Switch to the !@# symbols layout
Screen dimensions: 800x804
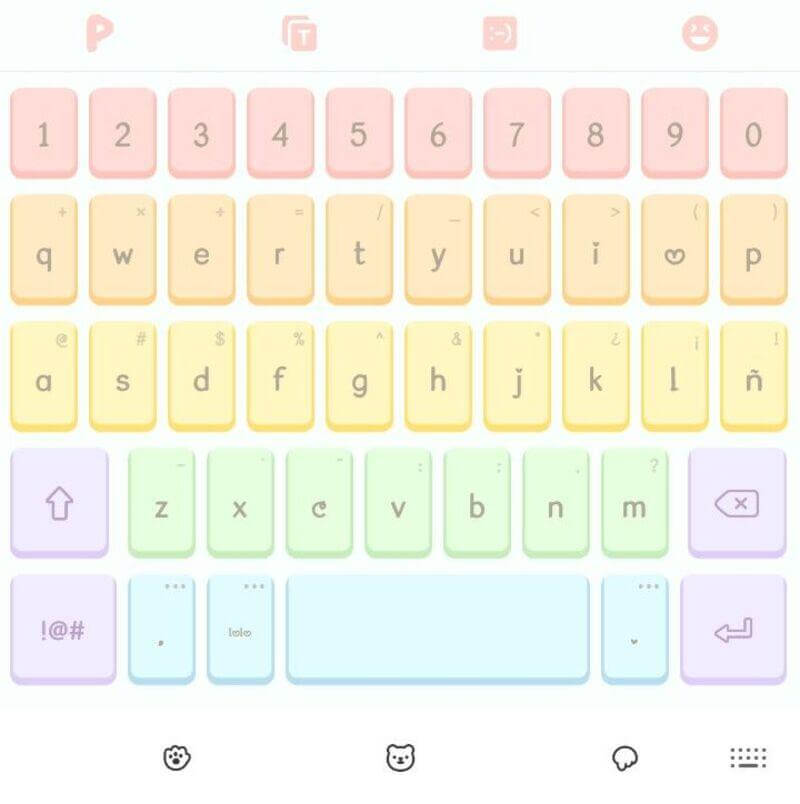[63, 630]
